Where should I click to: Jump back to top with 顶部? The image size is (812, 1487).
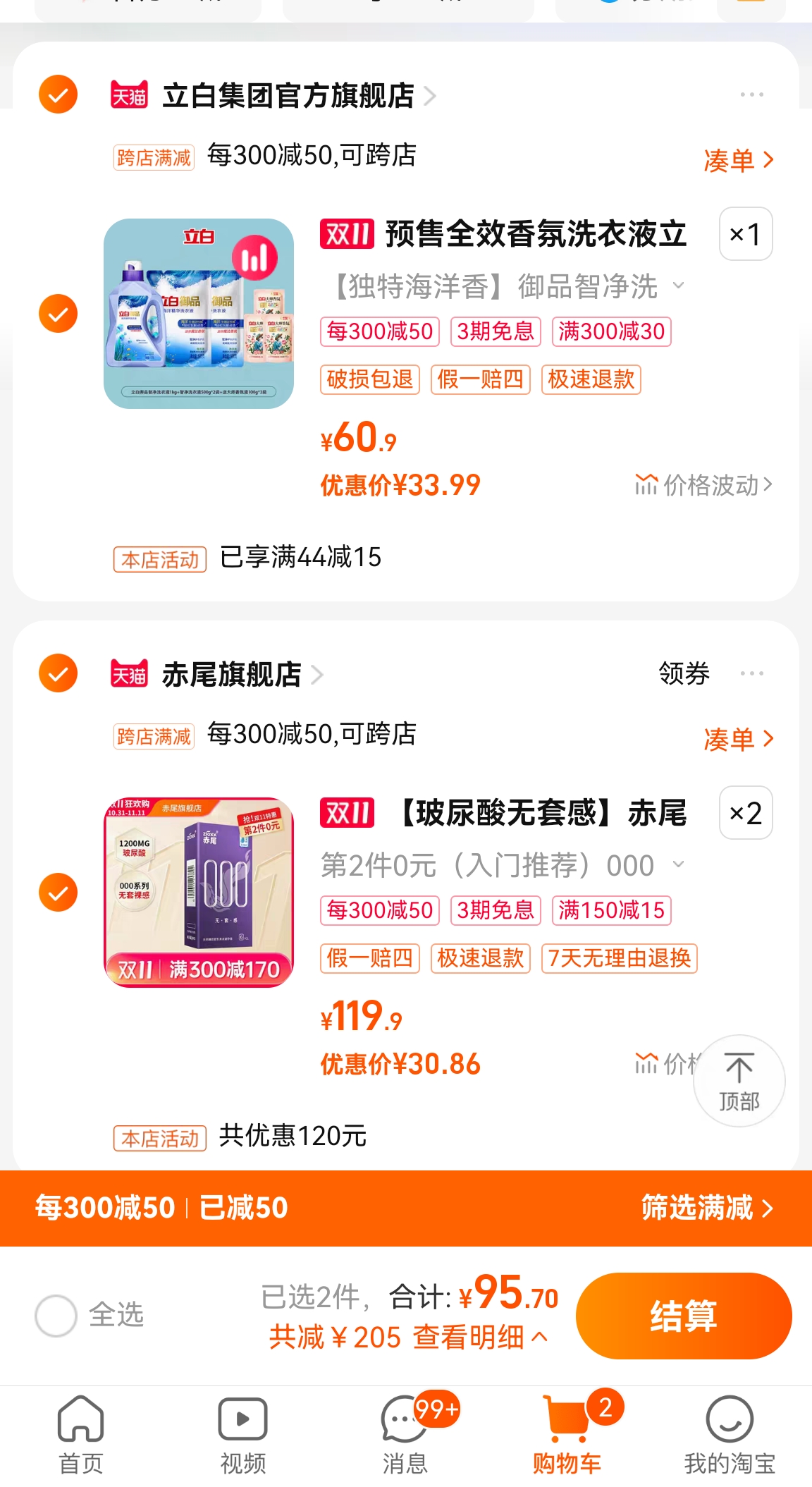739,1081
